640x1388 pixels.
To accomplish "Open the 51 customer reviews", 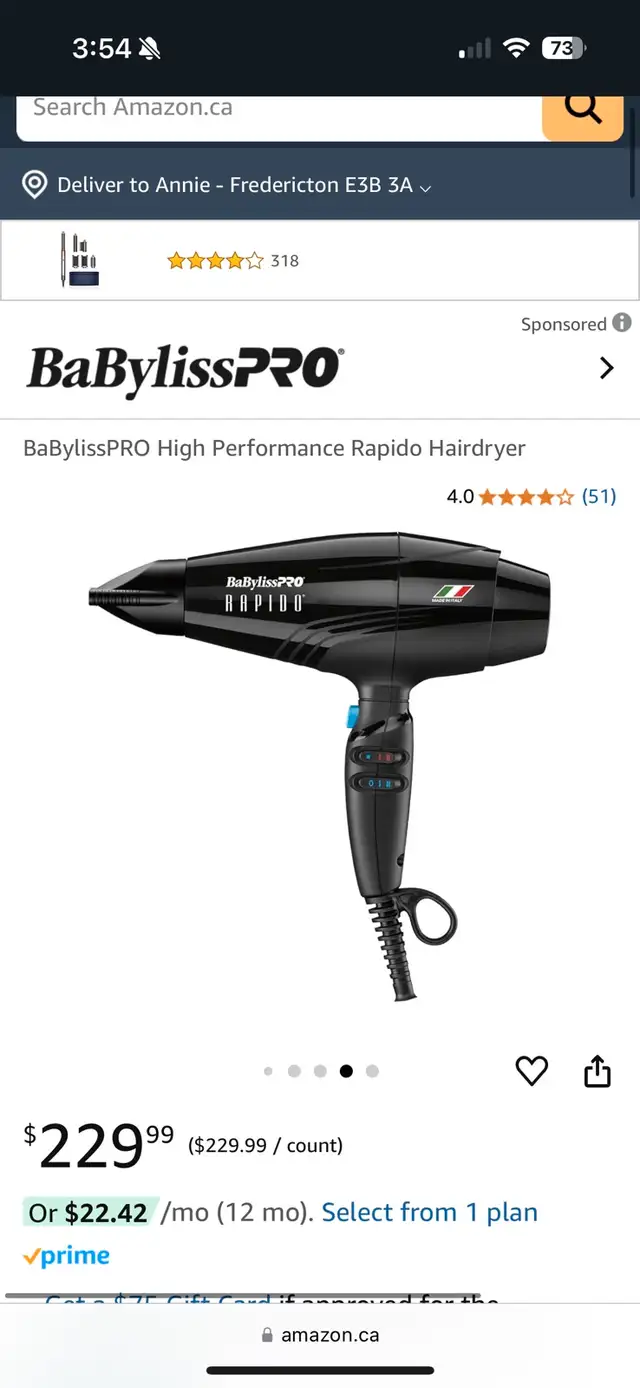I will 599,496.
